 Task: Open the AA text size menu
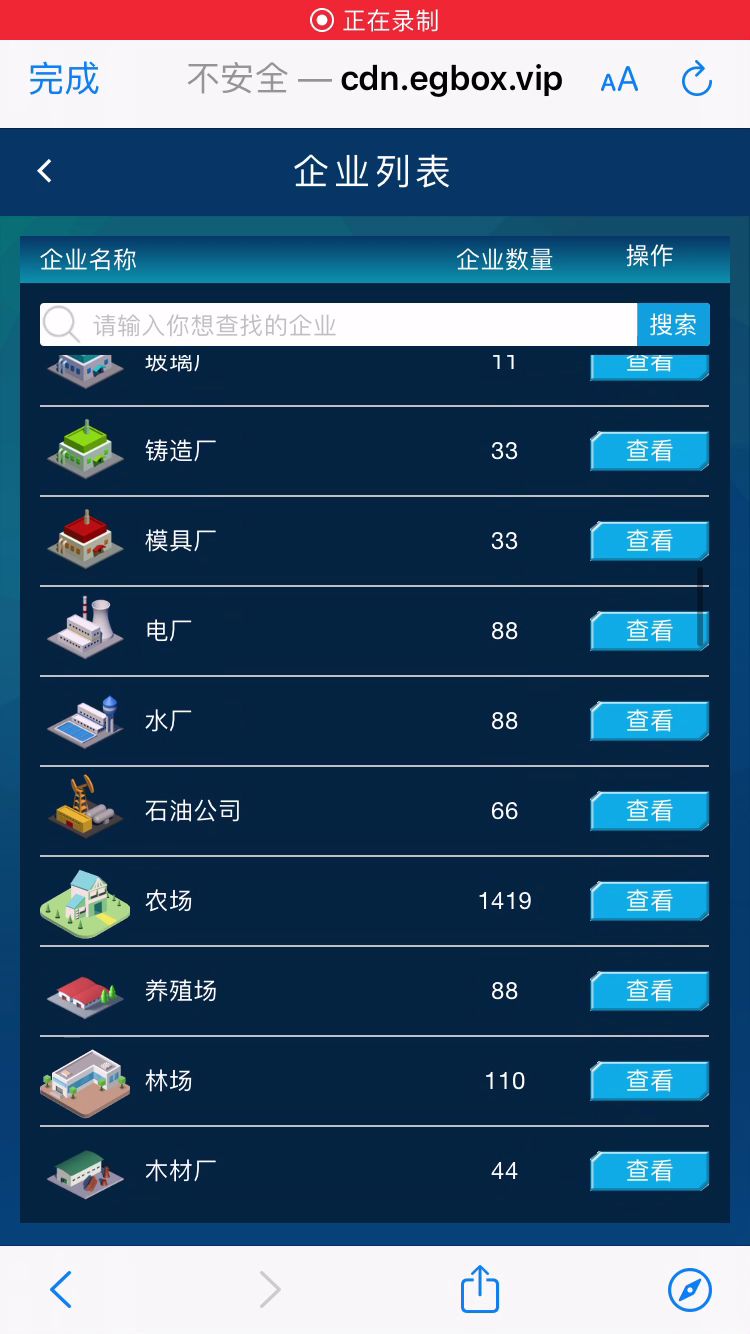click(x=619, y=80)
